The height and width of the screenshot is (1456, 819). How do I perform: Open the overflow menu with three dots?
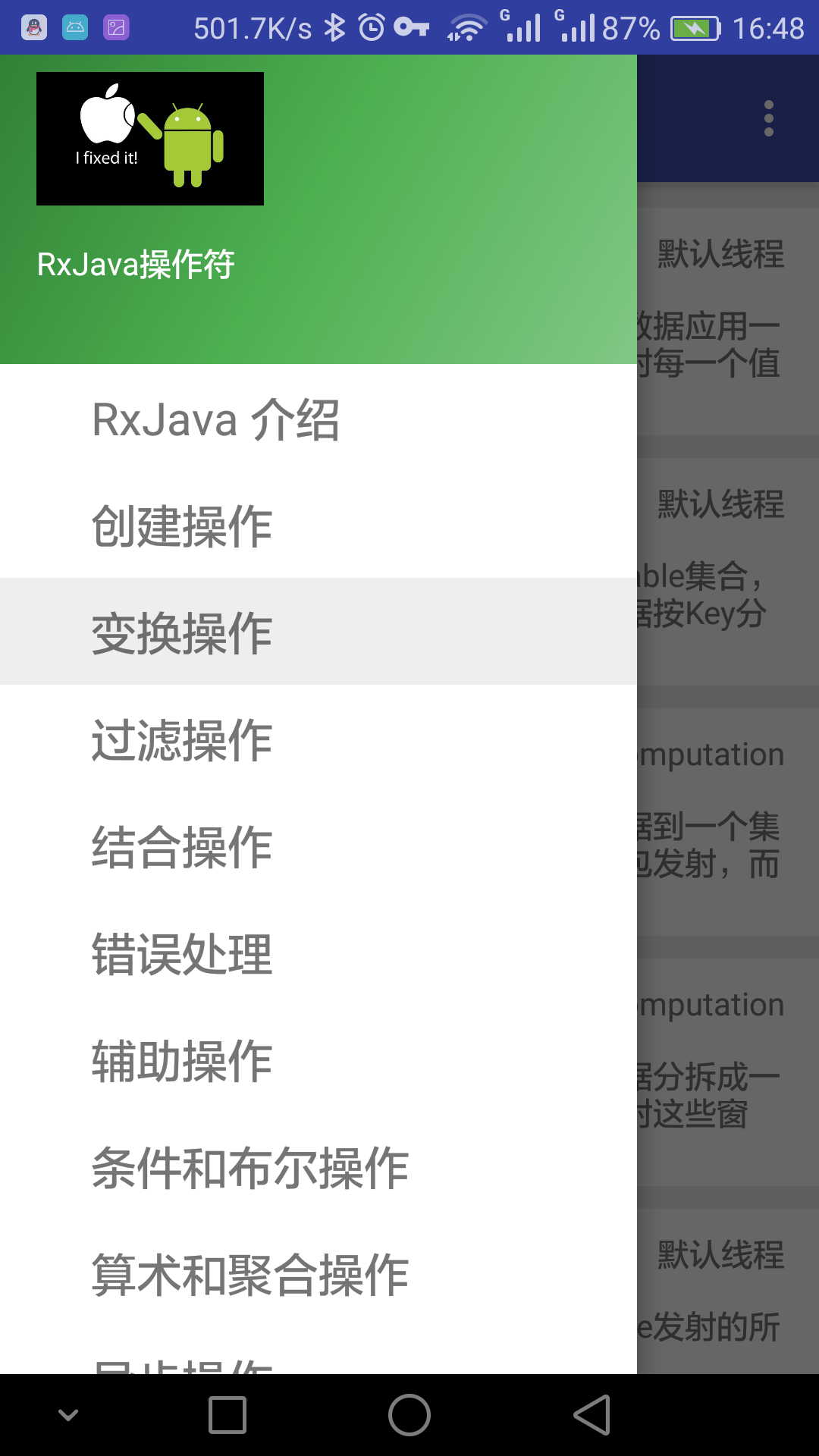[768, 118]
